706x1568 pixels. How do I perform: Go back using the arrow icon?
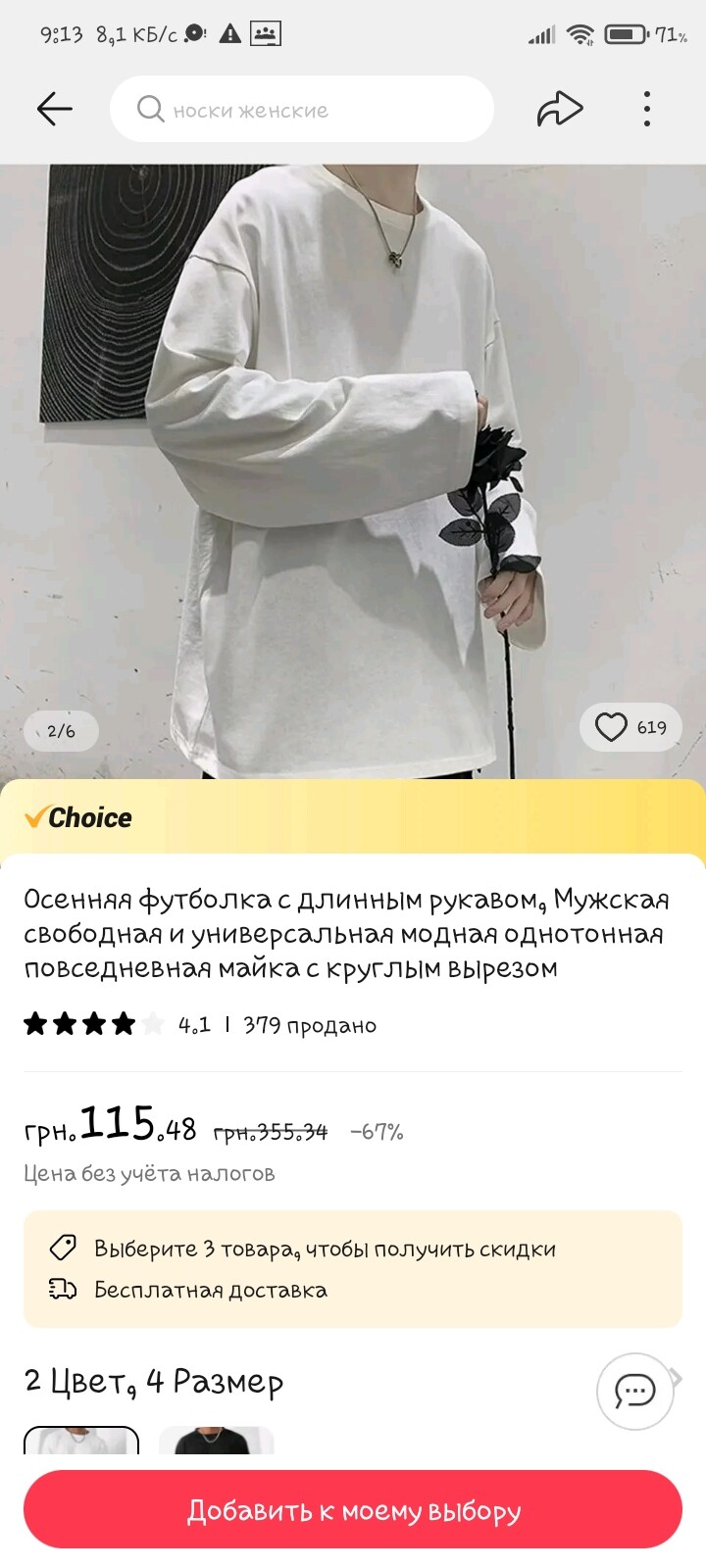(x=55, y=109)
